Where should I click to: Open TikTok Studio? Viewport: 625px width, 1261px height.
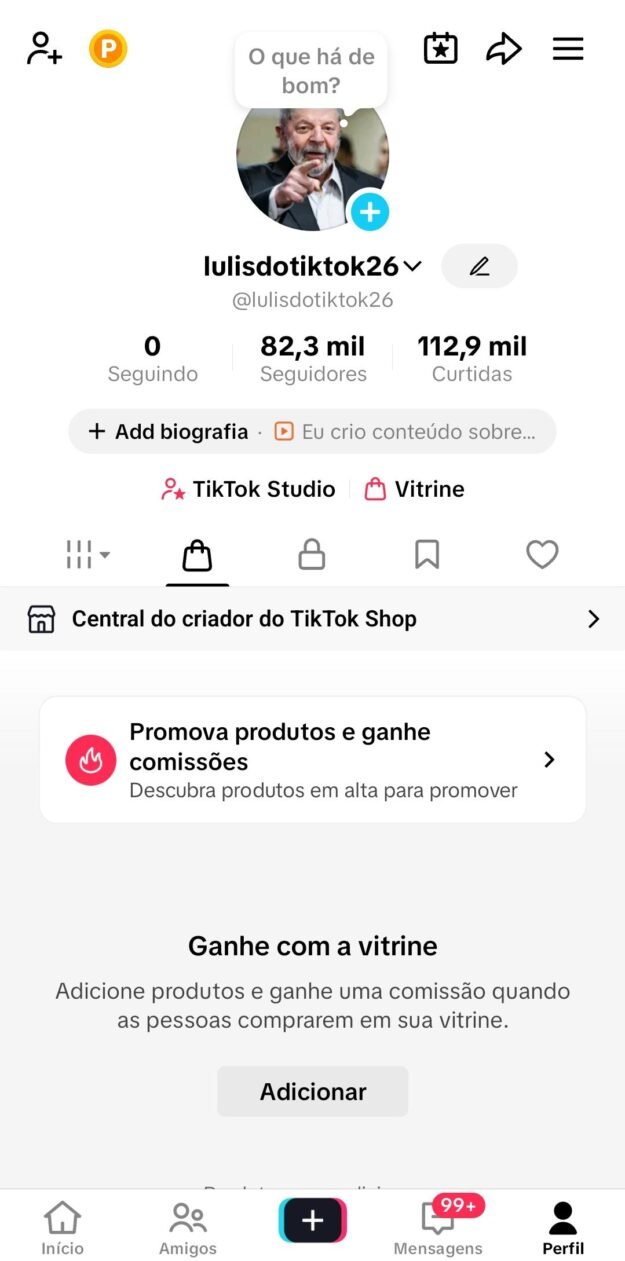click(x=248, y=489)
